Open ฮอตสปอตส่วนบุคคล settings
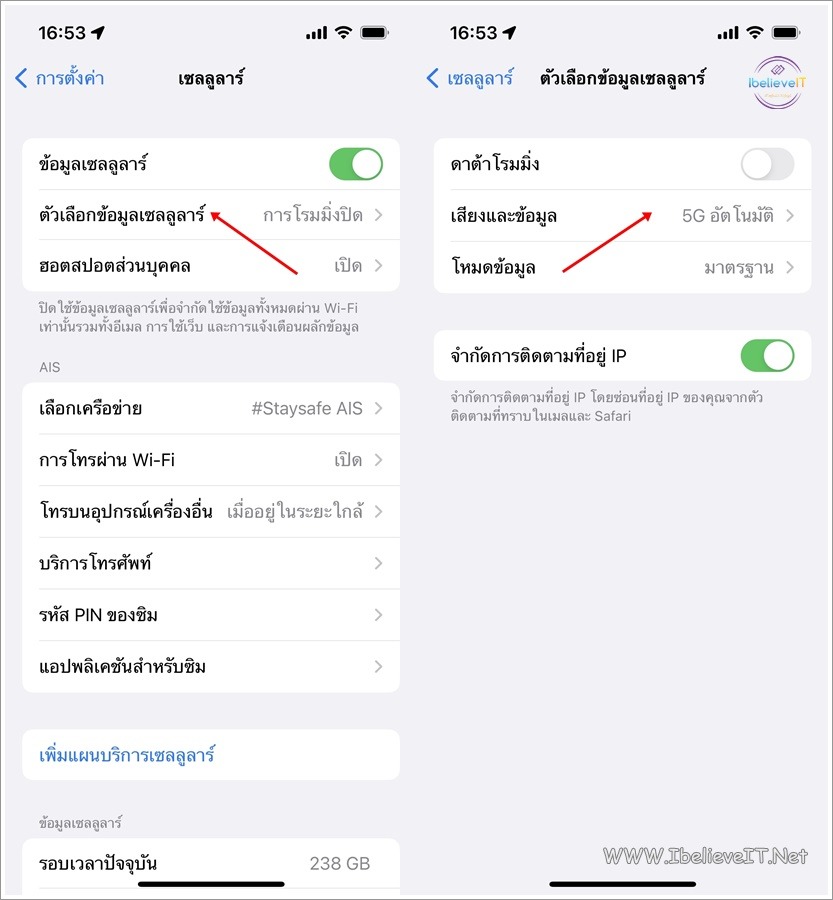The image size is (833, 900). [x=210, y=266]
